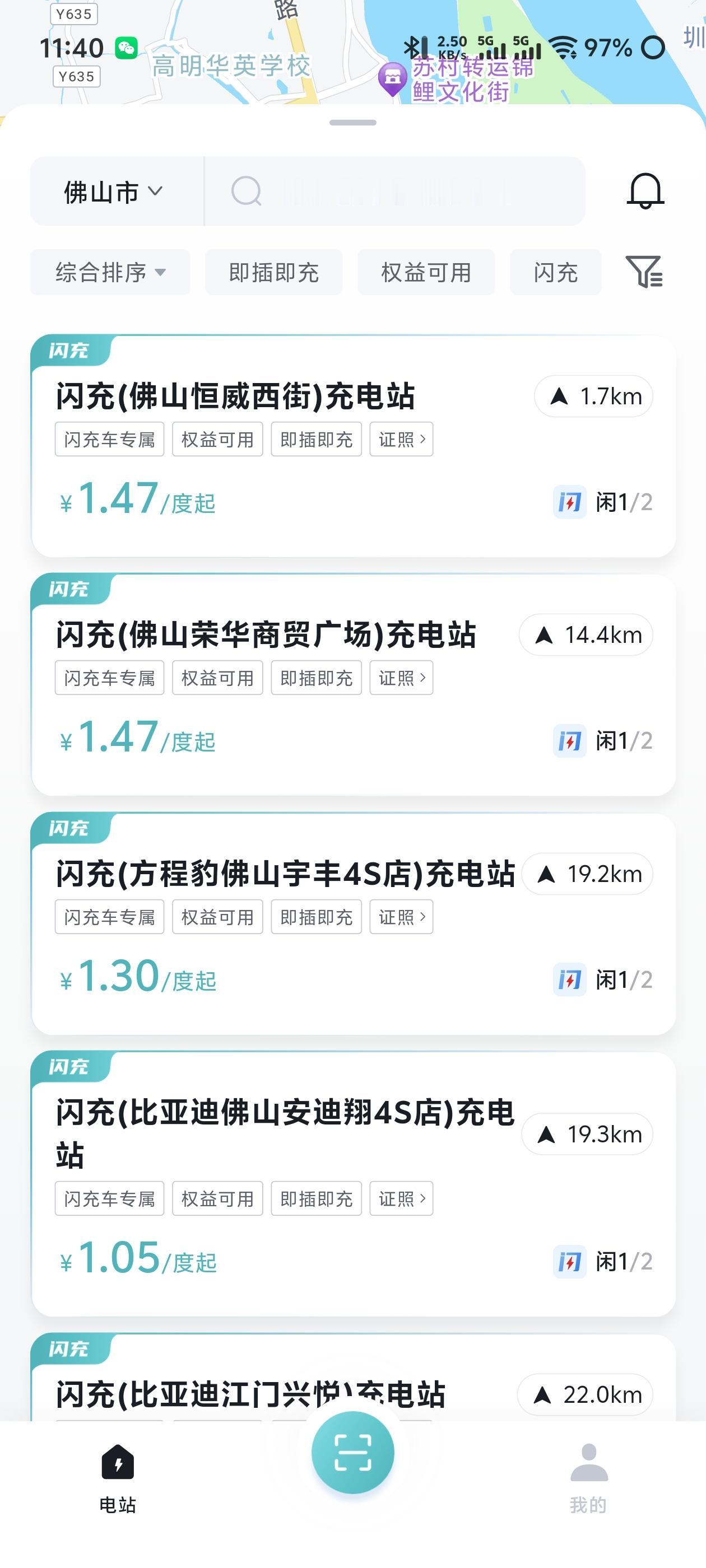The height and width of the screenshot is (1568, 706).
Task: Toggle the 即插即充 filter chip
Action: 273,272
